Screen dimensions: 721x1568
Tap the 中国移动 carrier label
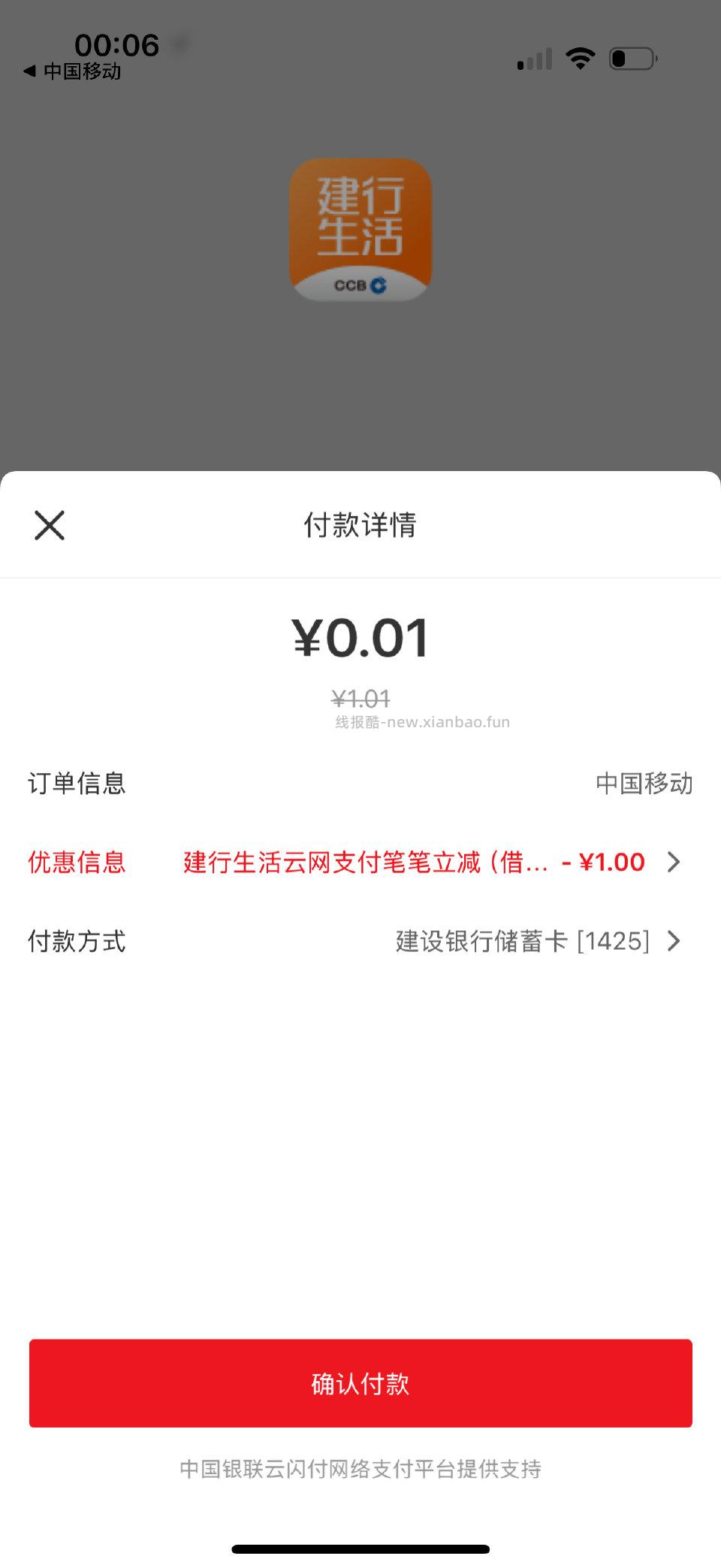coord(83,71)
